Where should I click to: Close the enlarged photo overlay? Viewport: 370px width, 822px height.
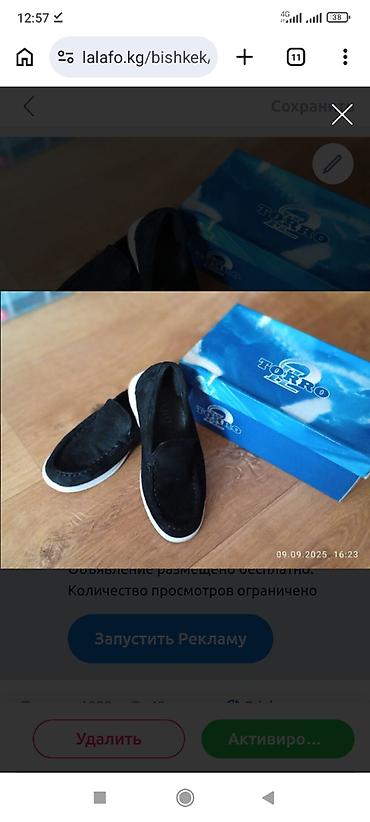pos(342,114)
